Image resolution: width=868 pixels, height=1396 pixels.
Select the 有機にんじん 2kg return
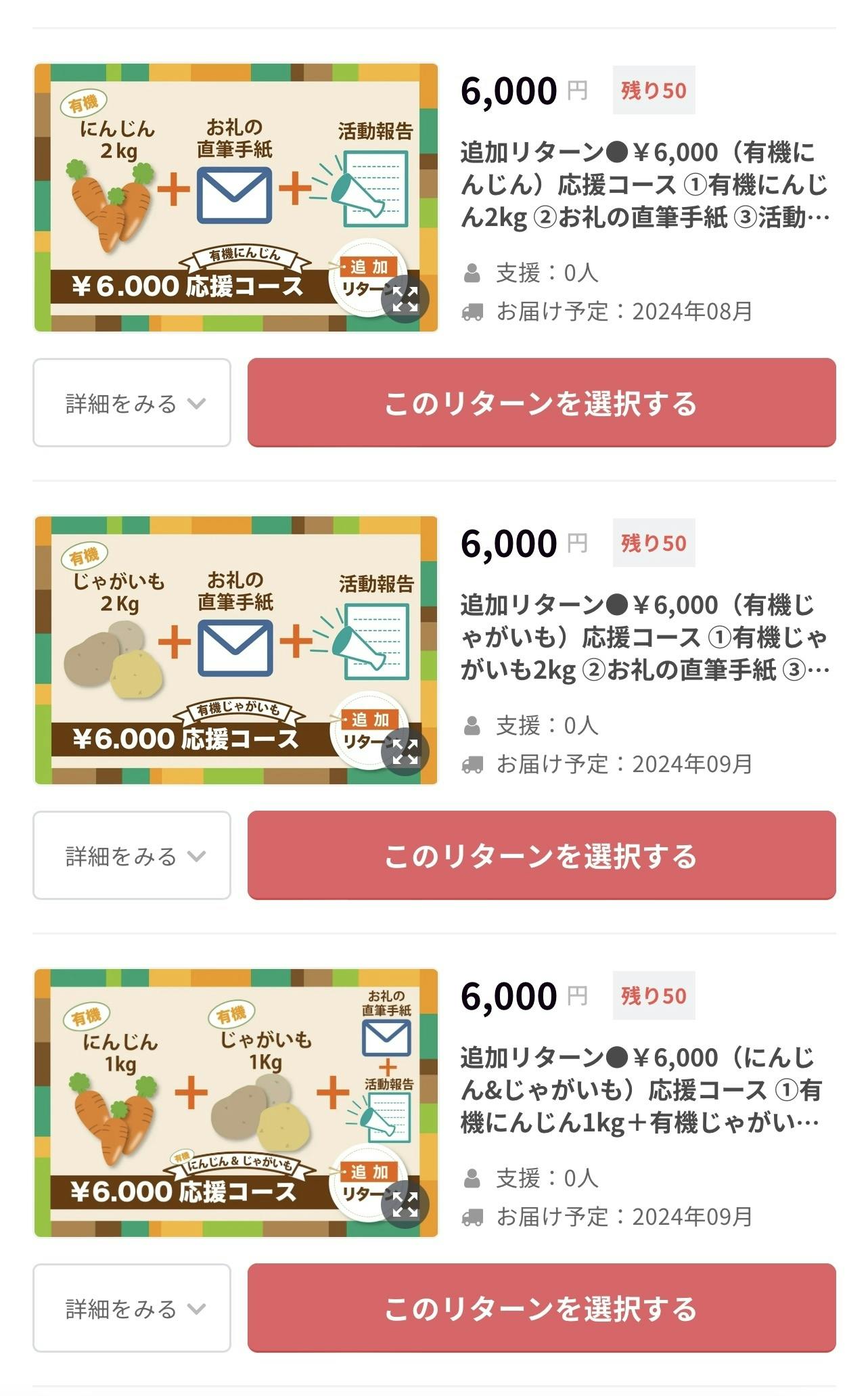[541, 403]
